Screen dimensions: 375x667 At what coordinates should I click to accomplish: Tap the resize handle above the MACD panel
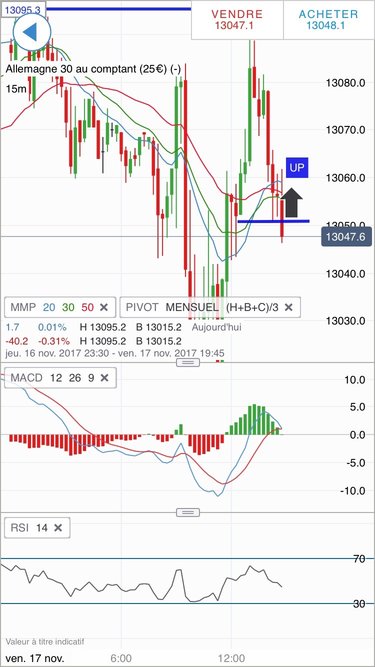[x=188, y=362]
